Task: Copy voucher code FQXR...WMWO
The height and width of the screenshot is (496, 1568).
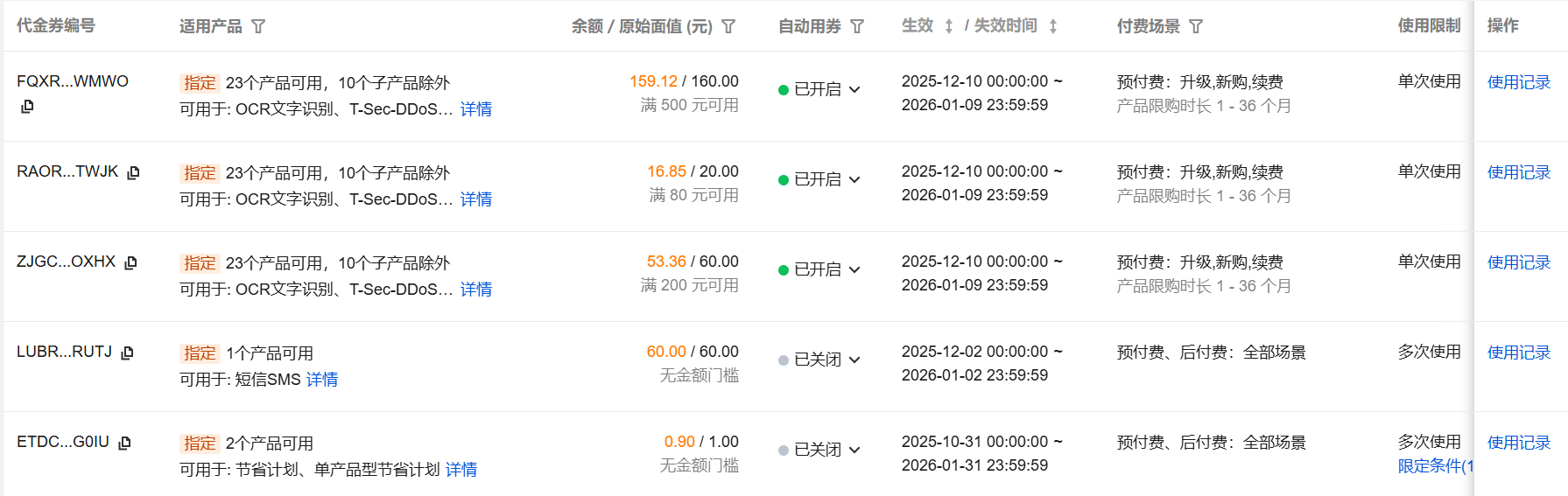Action: click(x=27, y=106)
